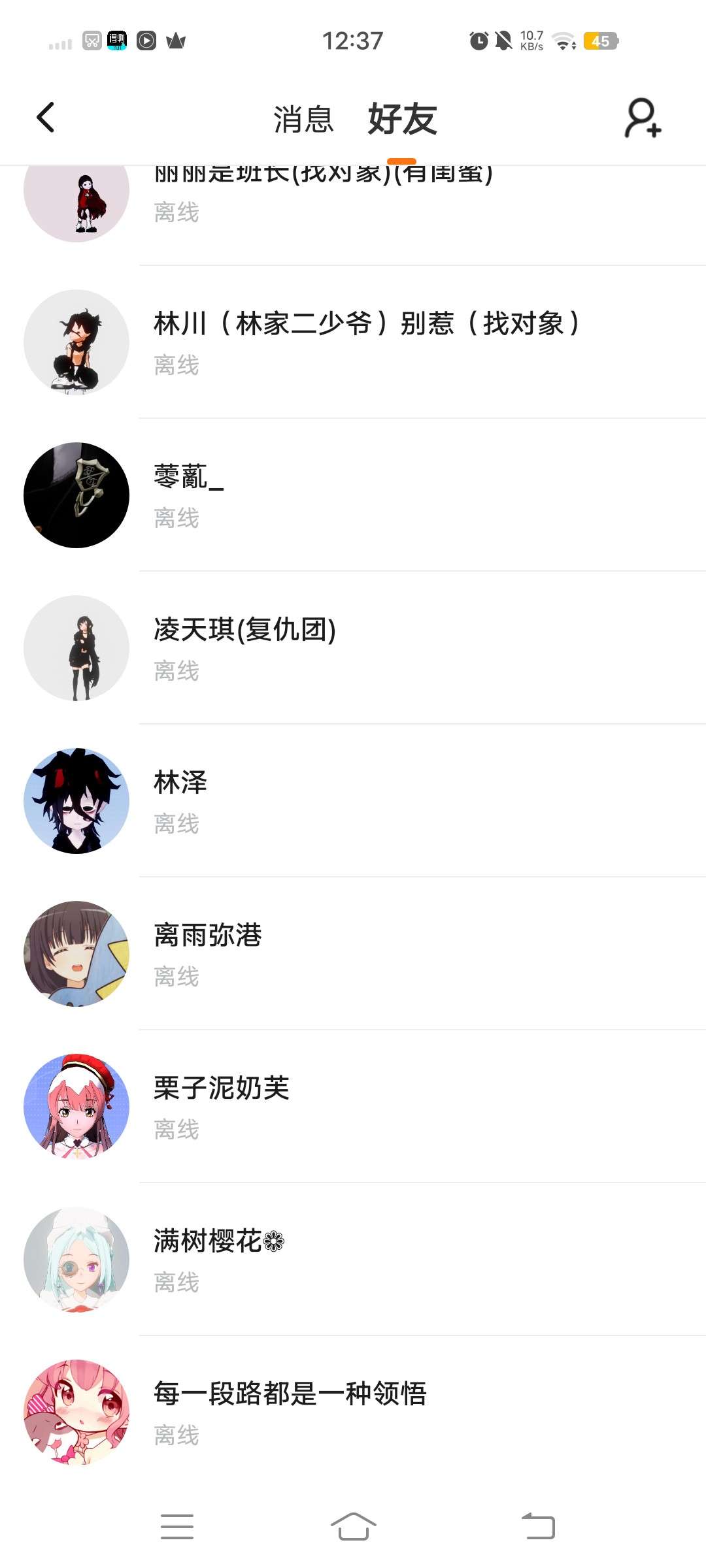This screenshot has width=706, height=1568.
Task: Open the friend row below 林川
Action: pos(353,495)
